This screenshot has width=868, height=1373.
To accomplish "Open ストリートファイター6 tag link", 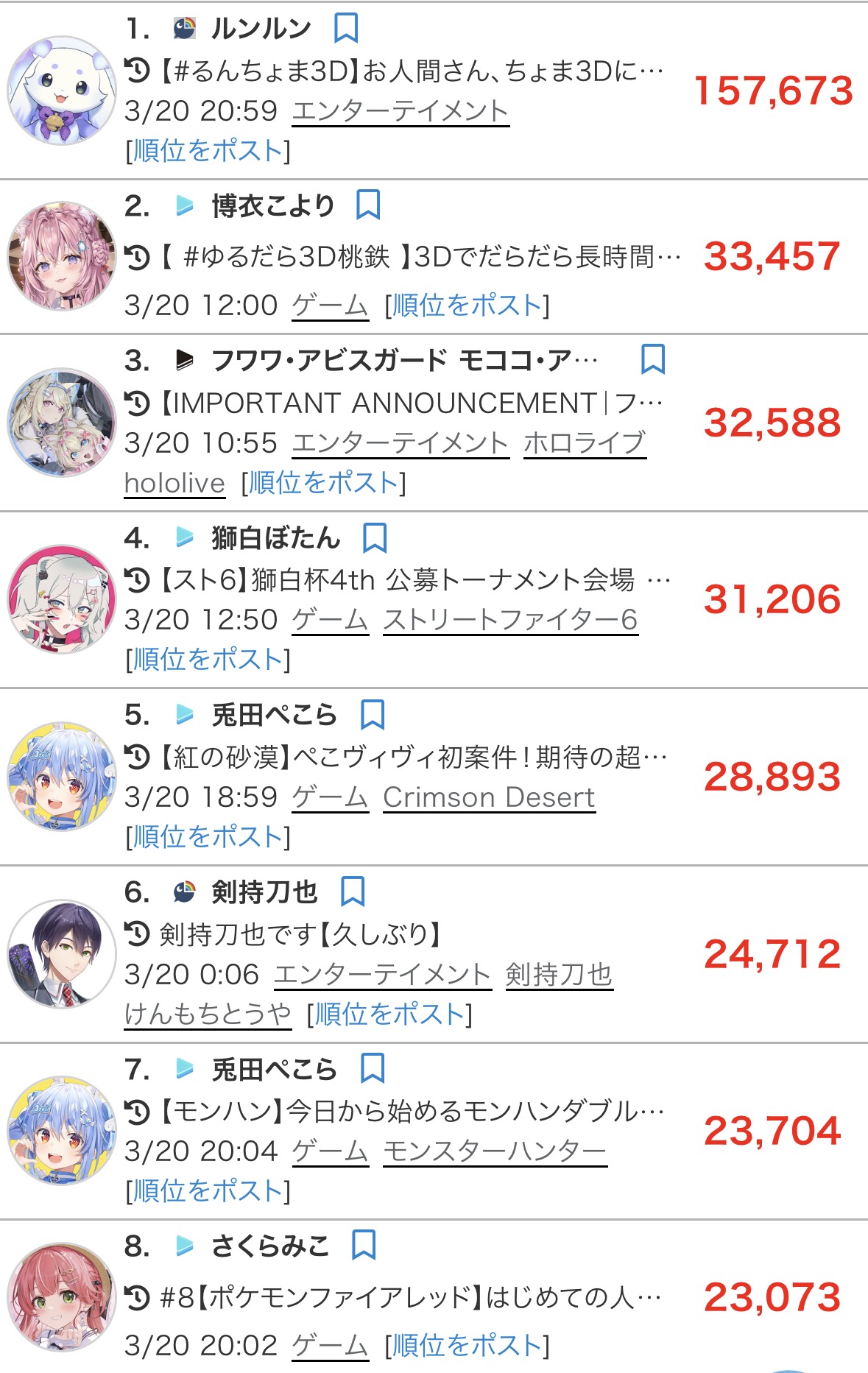I will [x=509, y=620].
